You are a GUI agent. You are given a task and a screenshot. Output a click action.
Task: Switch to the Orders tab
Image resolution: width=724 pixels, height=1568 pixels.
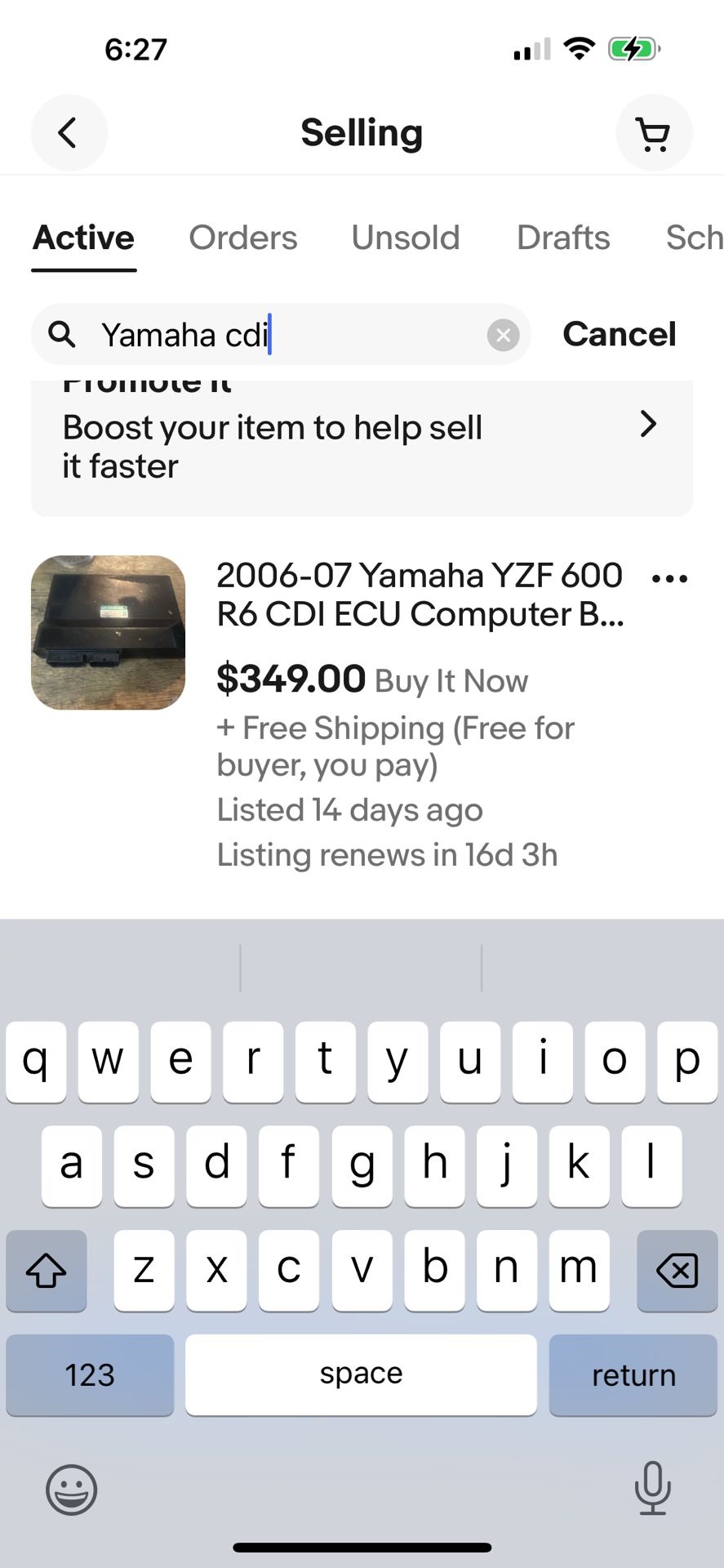pos(242,238)
